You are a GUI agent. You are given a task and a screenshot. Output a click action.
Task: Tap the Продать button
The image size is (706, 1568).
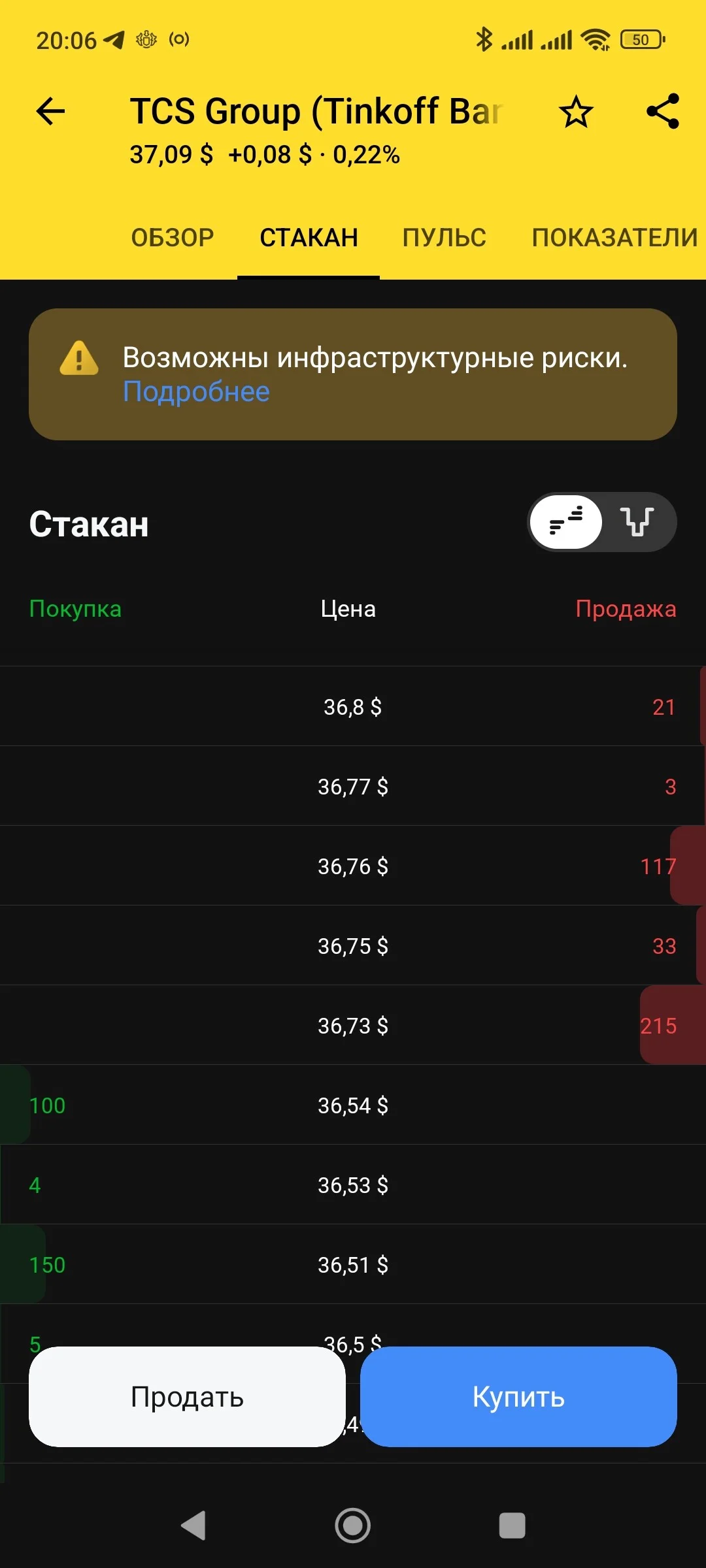coord(187,1397)
